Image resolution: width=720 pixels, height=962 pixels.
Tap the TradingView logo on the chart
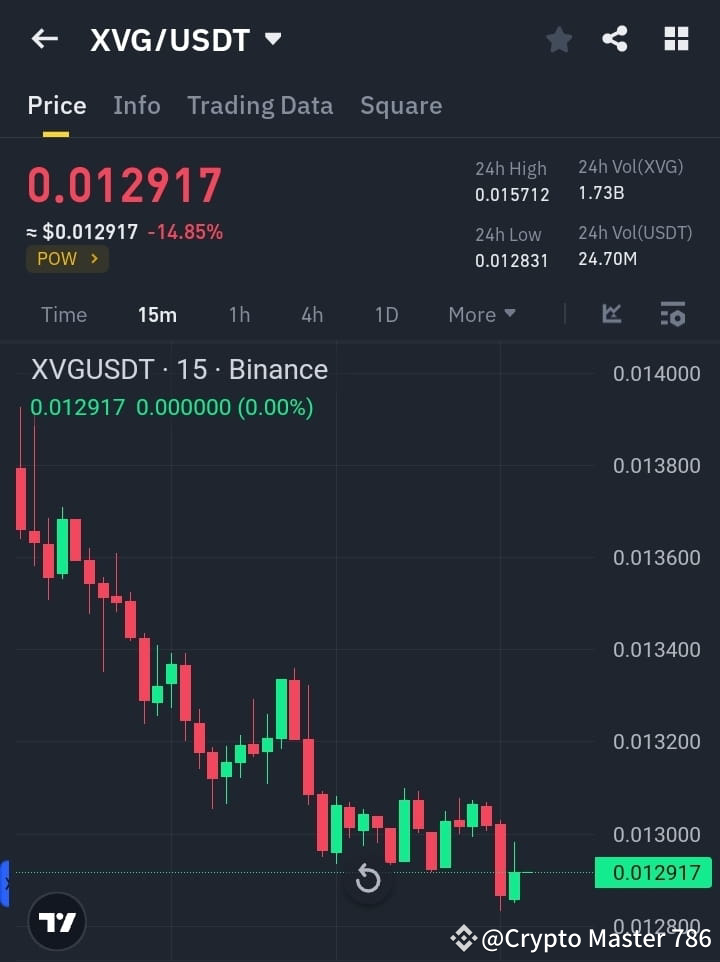pyautogui.click(x=56, y=921)
